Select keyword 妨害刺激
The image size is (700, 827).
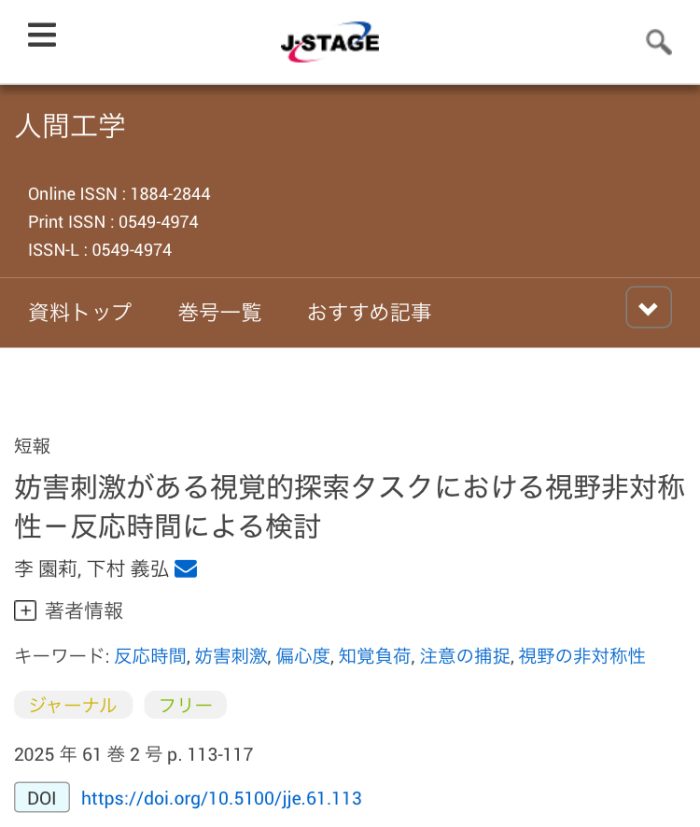click(231, 656)
